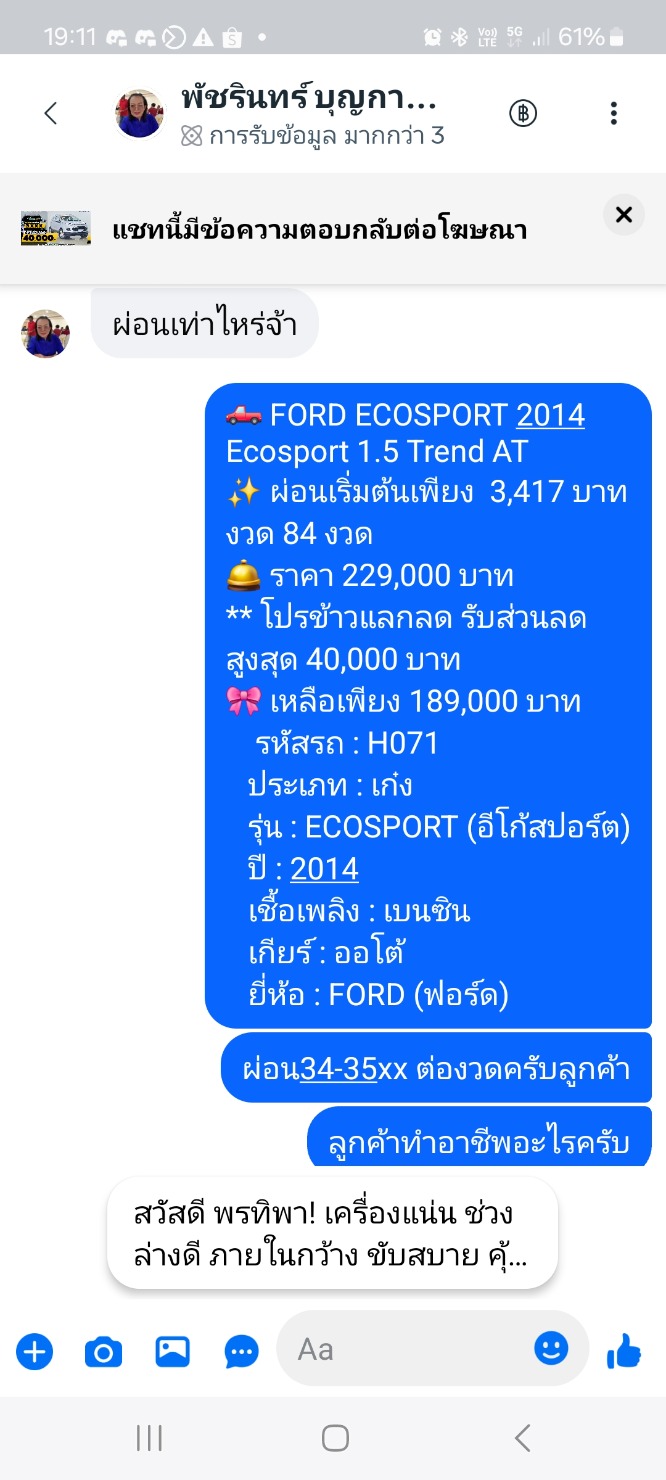Screen dimensions: 666x1480
Task: Open the baht payment icon
Action: pos(523,113)
